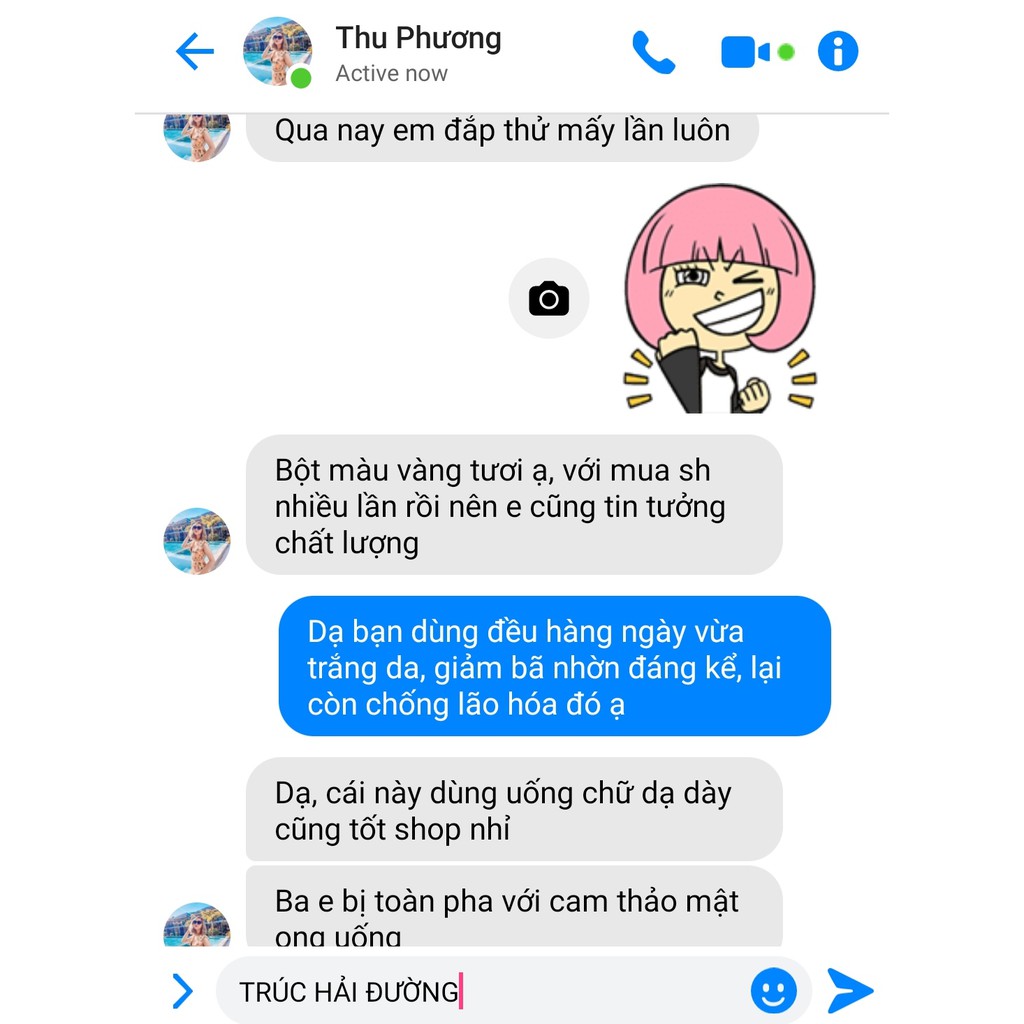Tap the camera icon beside the sticker
Viewport: 1024px width, 1024px height.
(x=549, y=298)
